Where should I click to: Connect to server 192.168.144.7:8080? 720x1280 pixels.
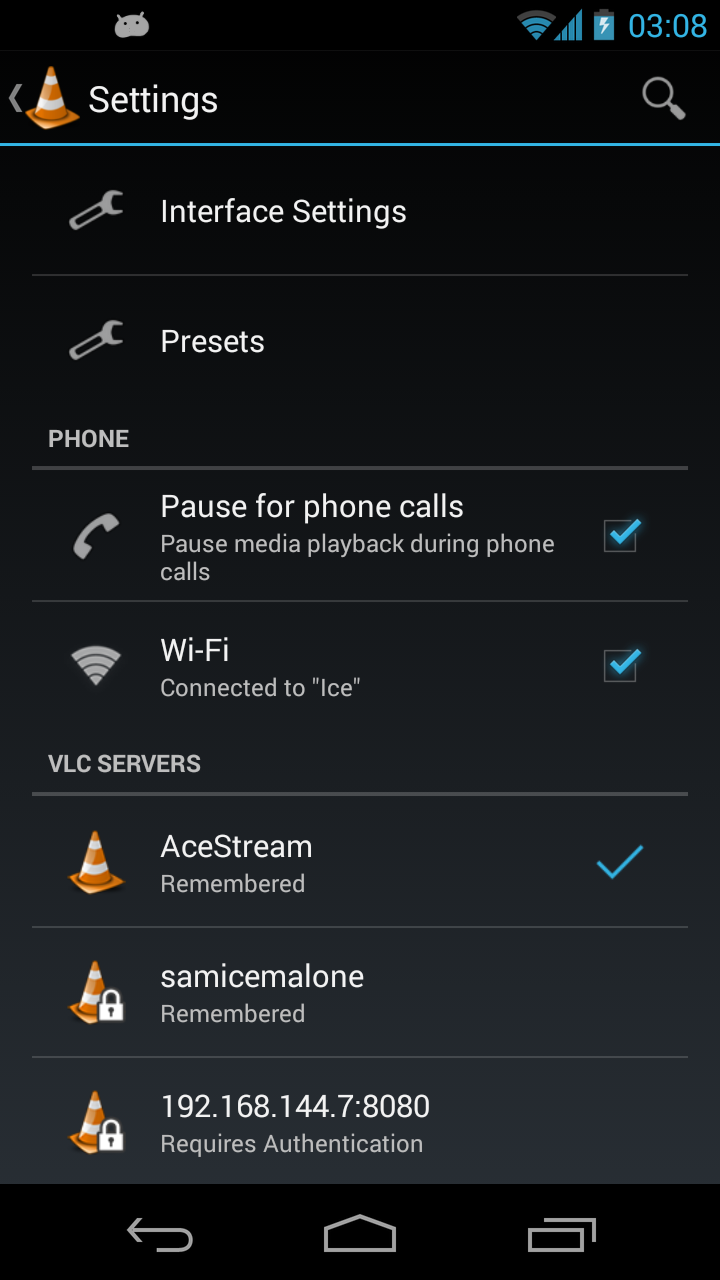(295, 1122)
